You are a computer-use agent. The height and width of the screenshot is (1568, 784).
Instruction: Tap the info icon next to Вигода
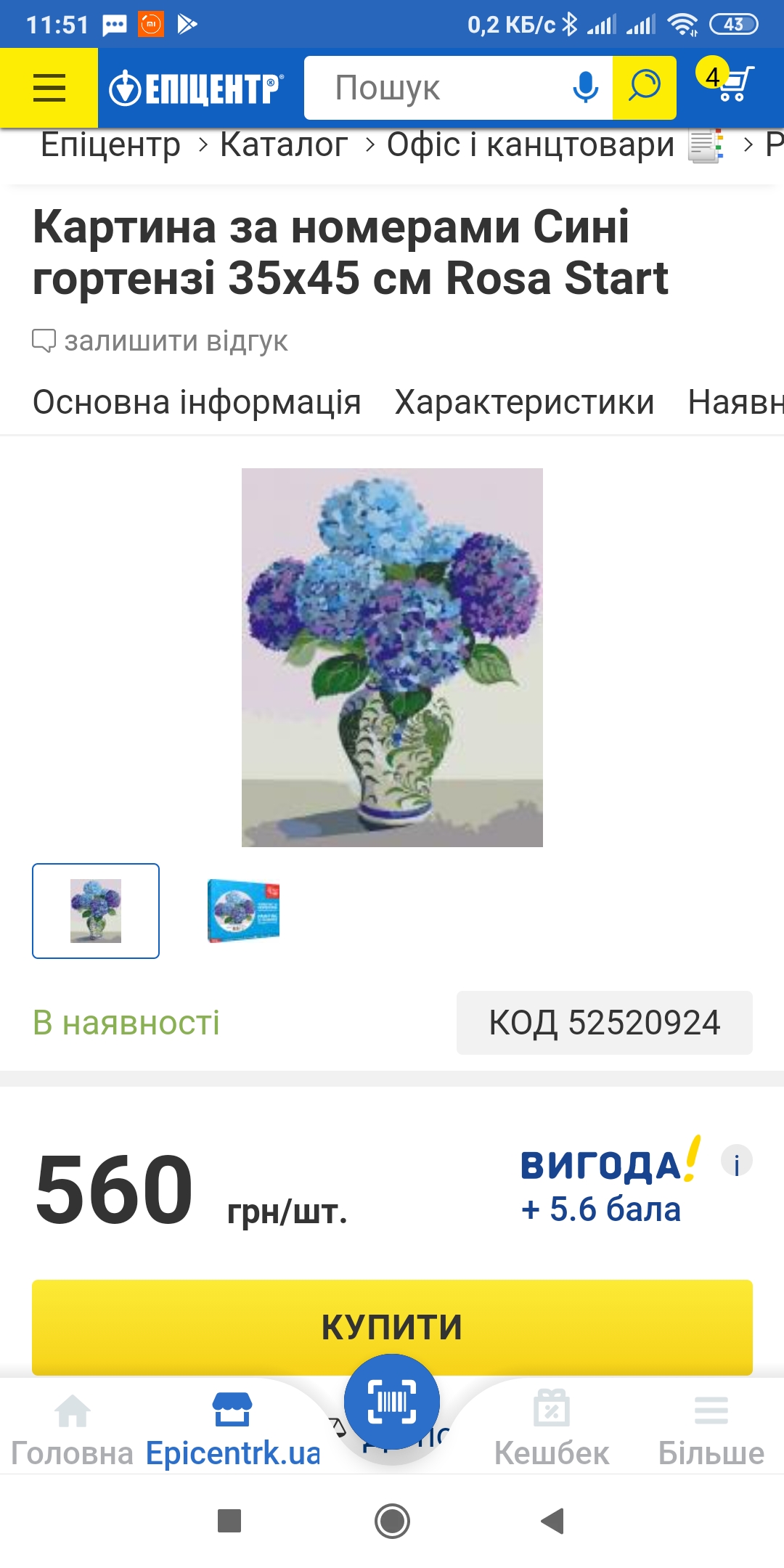pos(736,1161)
